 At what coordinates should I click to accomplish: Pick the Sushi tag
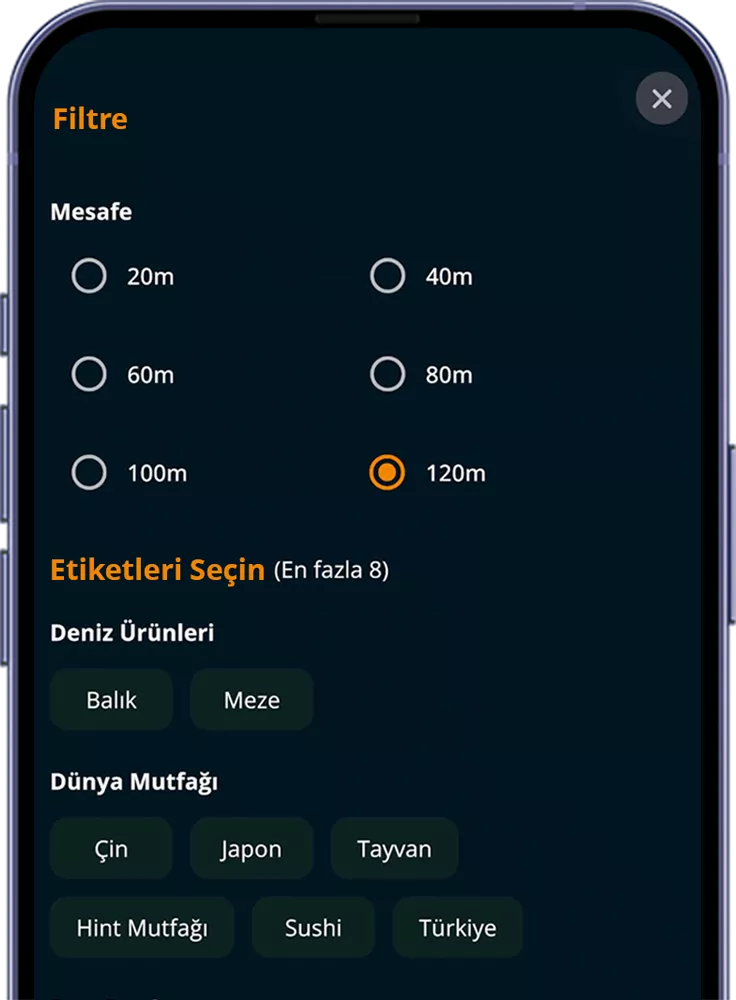click(x=313, y=927)
